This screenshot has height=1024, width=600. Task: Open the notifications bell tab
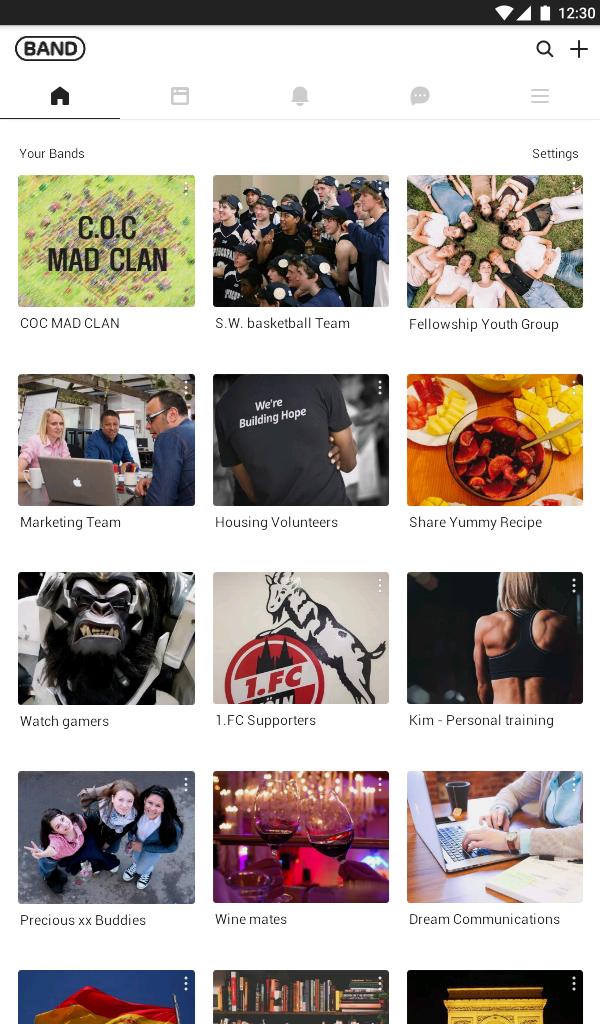(300, 96)
